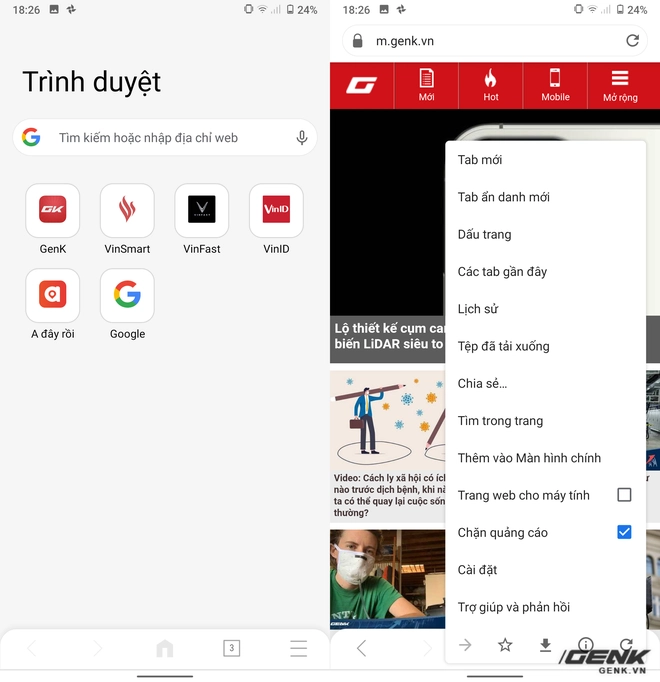Select Tab mới from the menu
Image resolution: width=660 pixels, height=682 pixels.
[480, 160]
